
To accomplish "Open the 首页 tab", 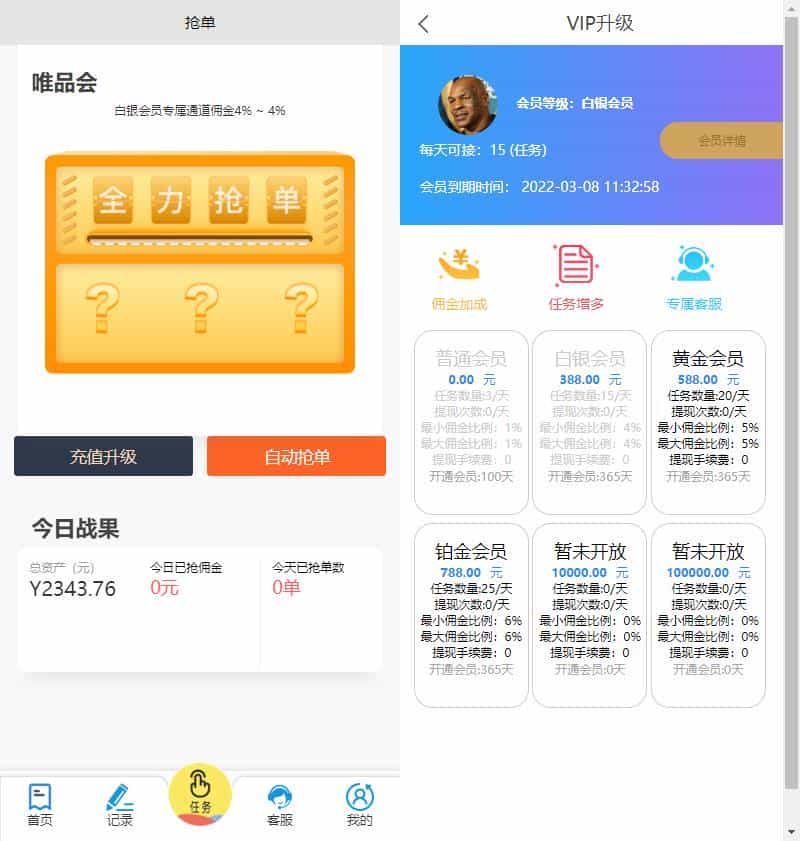I will pyautogui.click(x=40, y=806).
